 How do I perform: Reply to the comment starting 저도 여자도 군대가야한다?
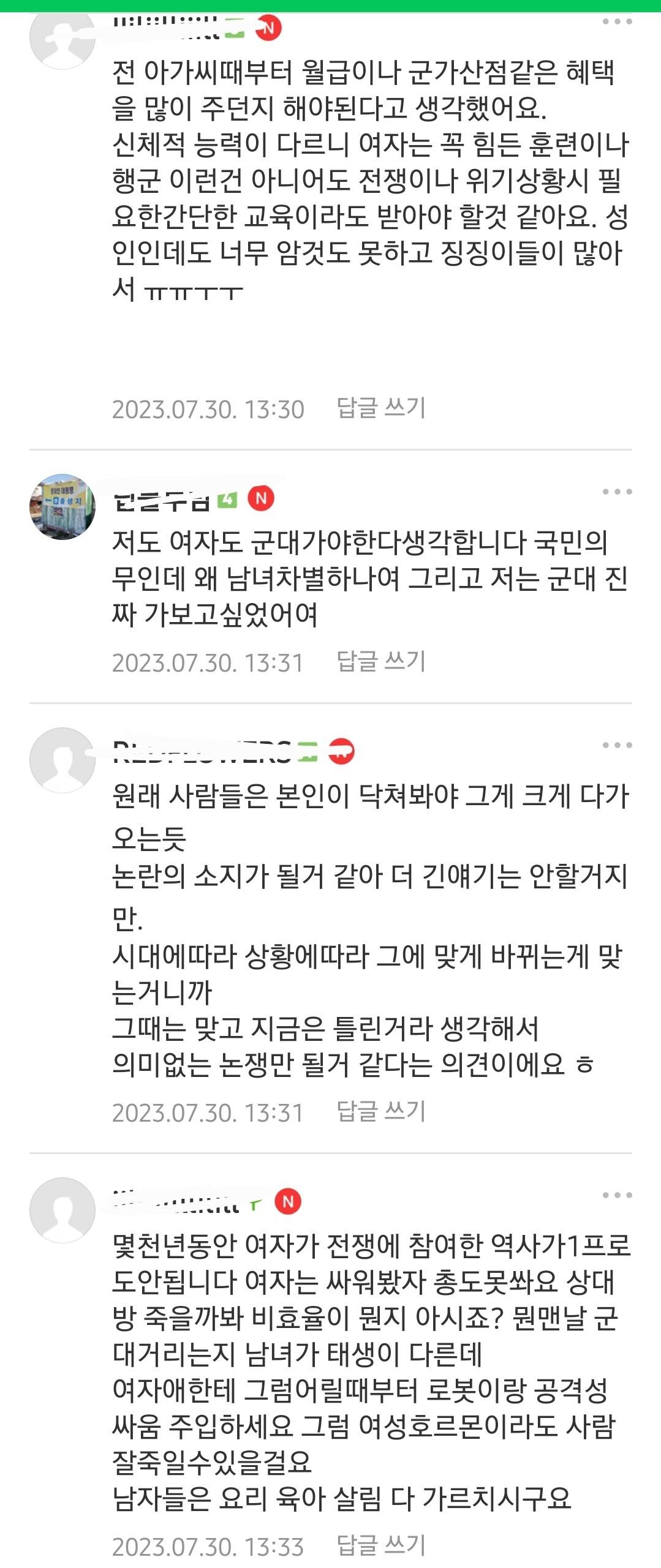click(380, 661)
